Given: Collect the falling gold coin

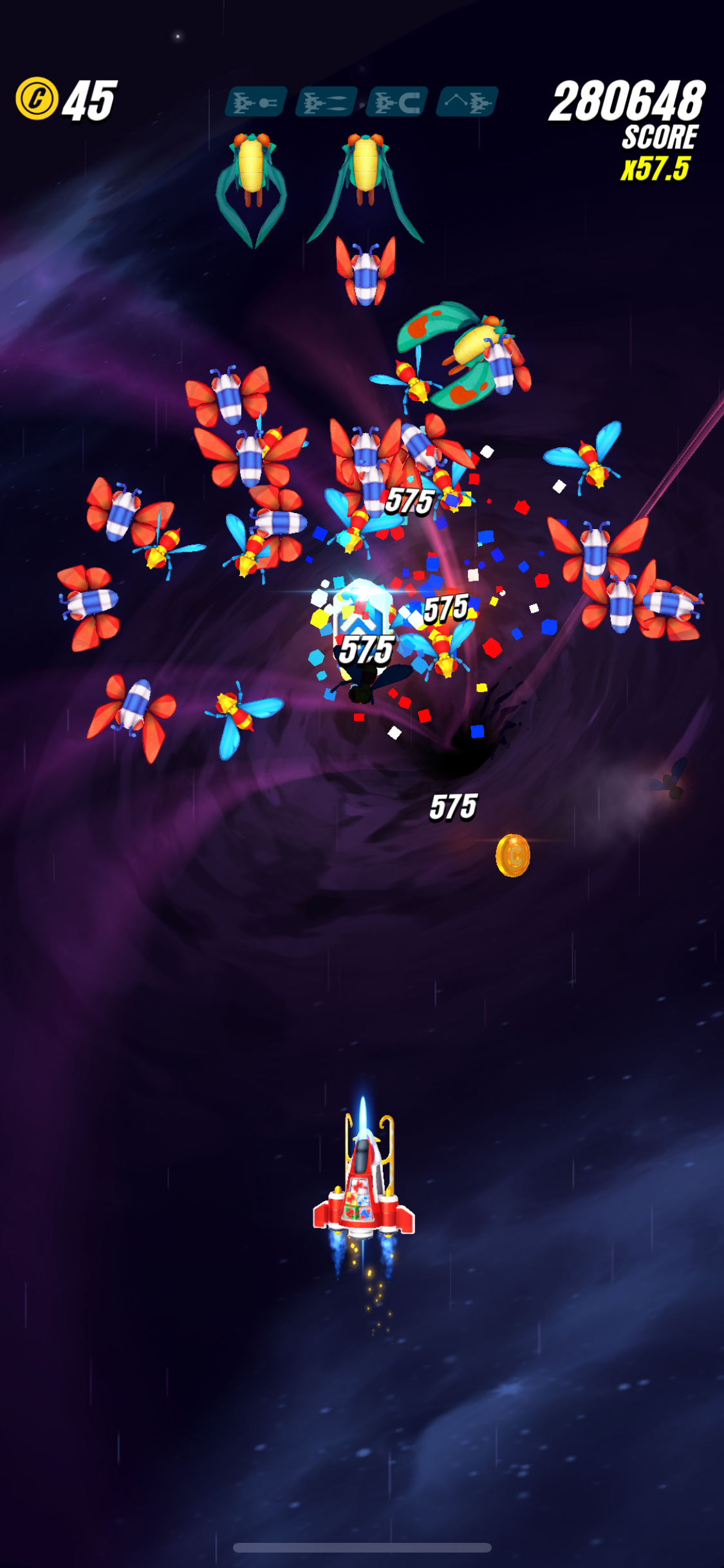Looking at the screenshot, I should tap(513, 855).
